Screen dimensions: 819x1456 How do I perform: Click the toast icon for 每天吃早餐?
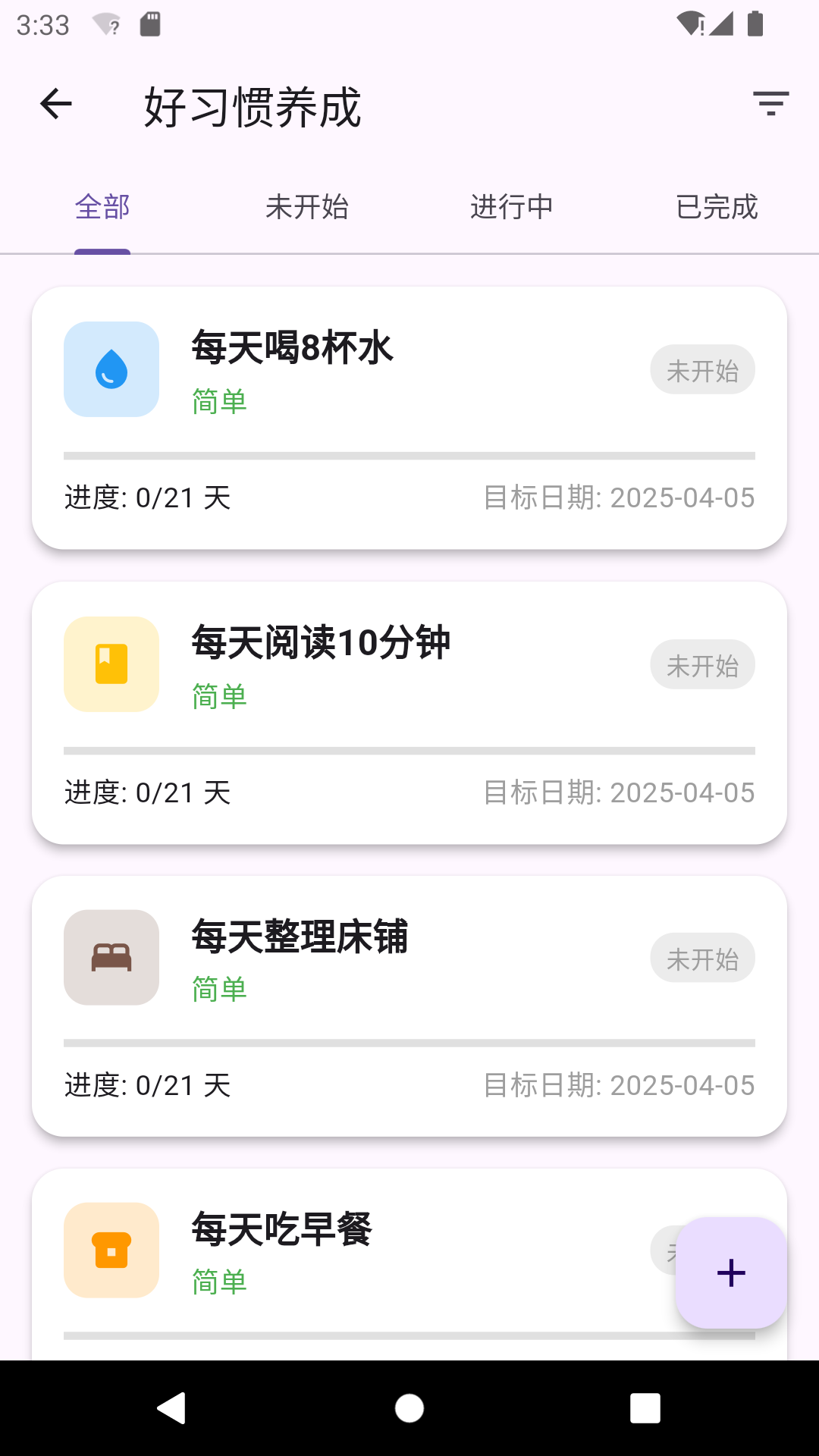111,1250
